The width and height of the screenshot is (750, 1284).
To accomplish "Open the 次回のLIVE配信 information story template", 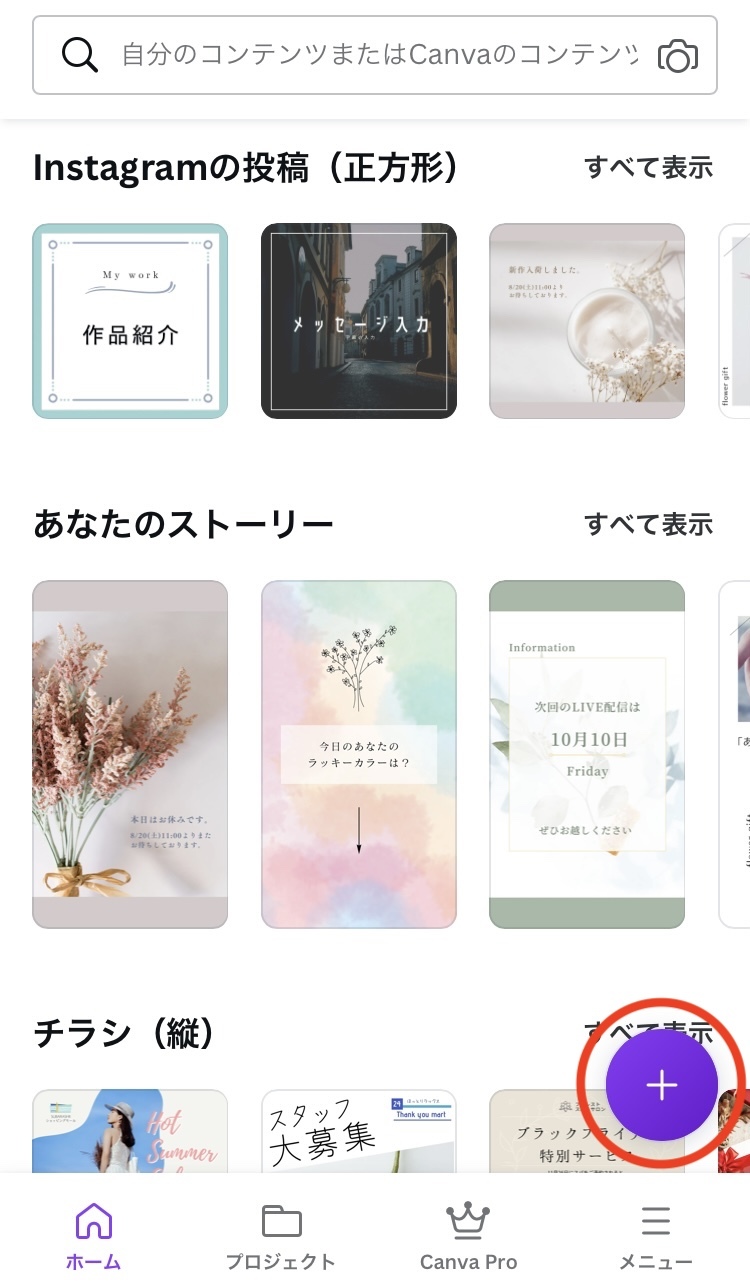I will (x=587, y=754).
